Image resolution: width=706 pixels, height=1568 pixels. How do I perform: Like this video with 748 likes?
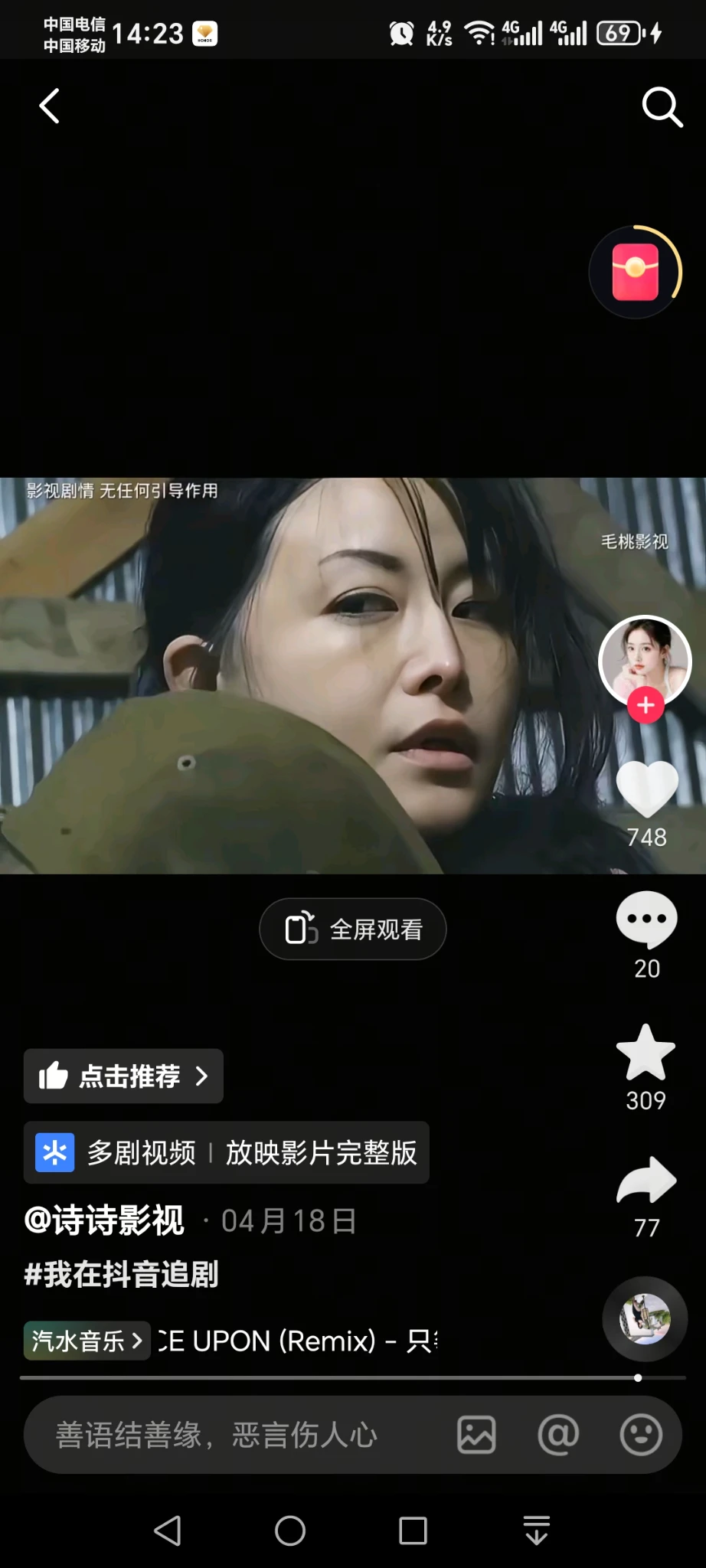tap(647, 790)
